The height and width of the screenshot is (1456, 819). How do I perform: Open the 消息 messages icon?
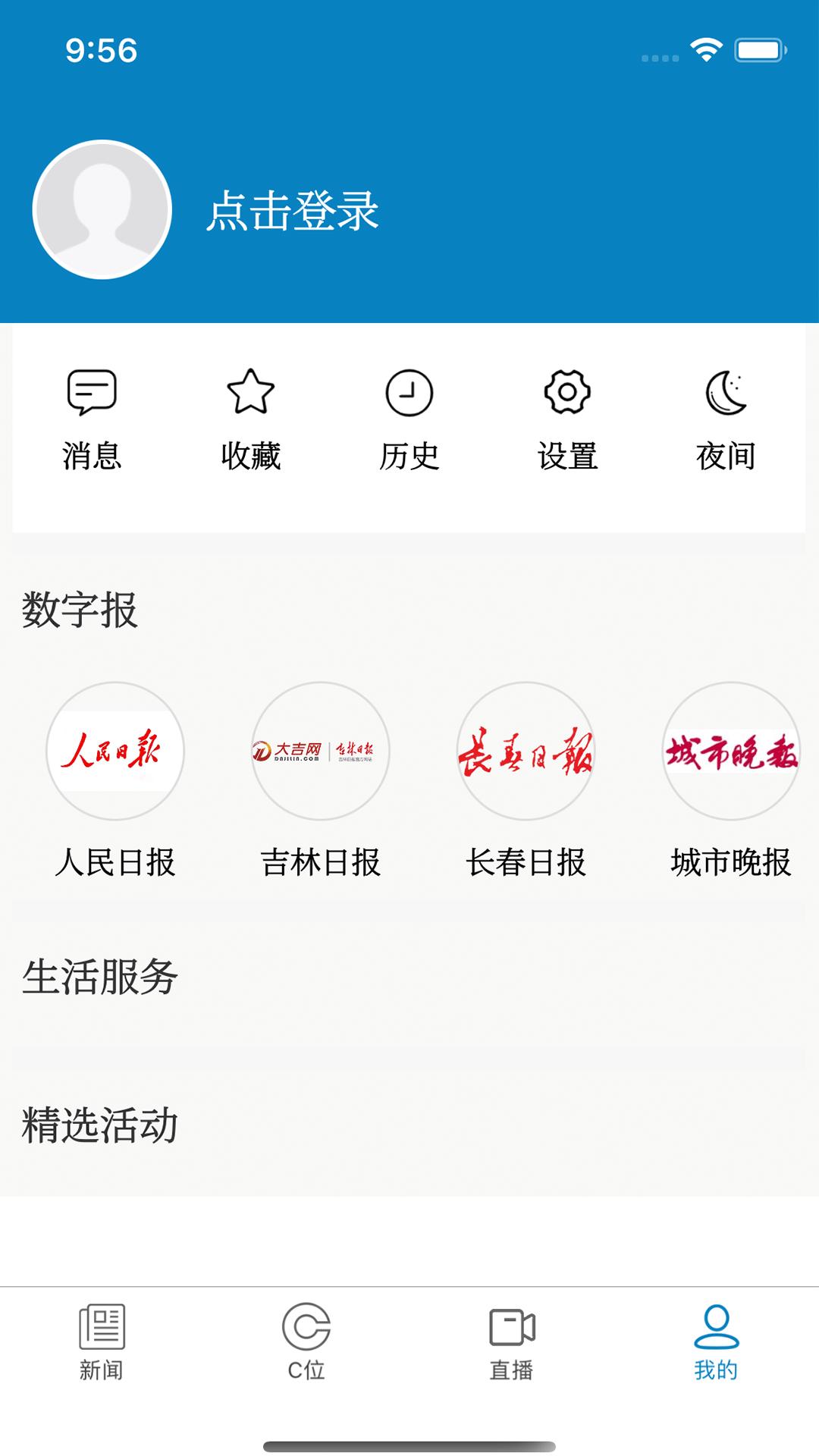click(91, 393)
